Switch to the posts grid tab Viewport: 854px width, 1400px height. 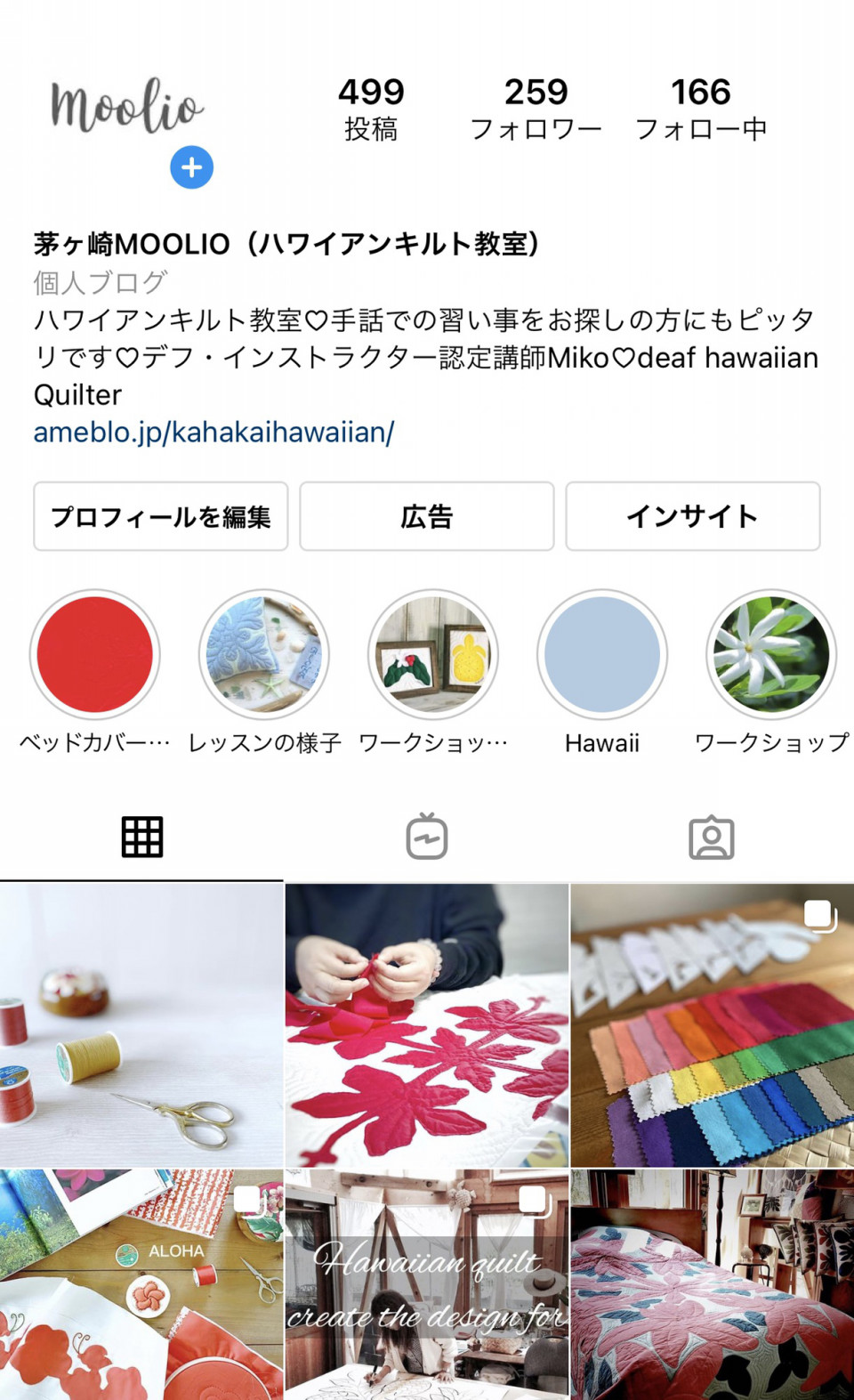[142, 837]
